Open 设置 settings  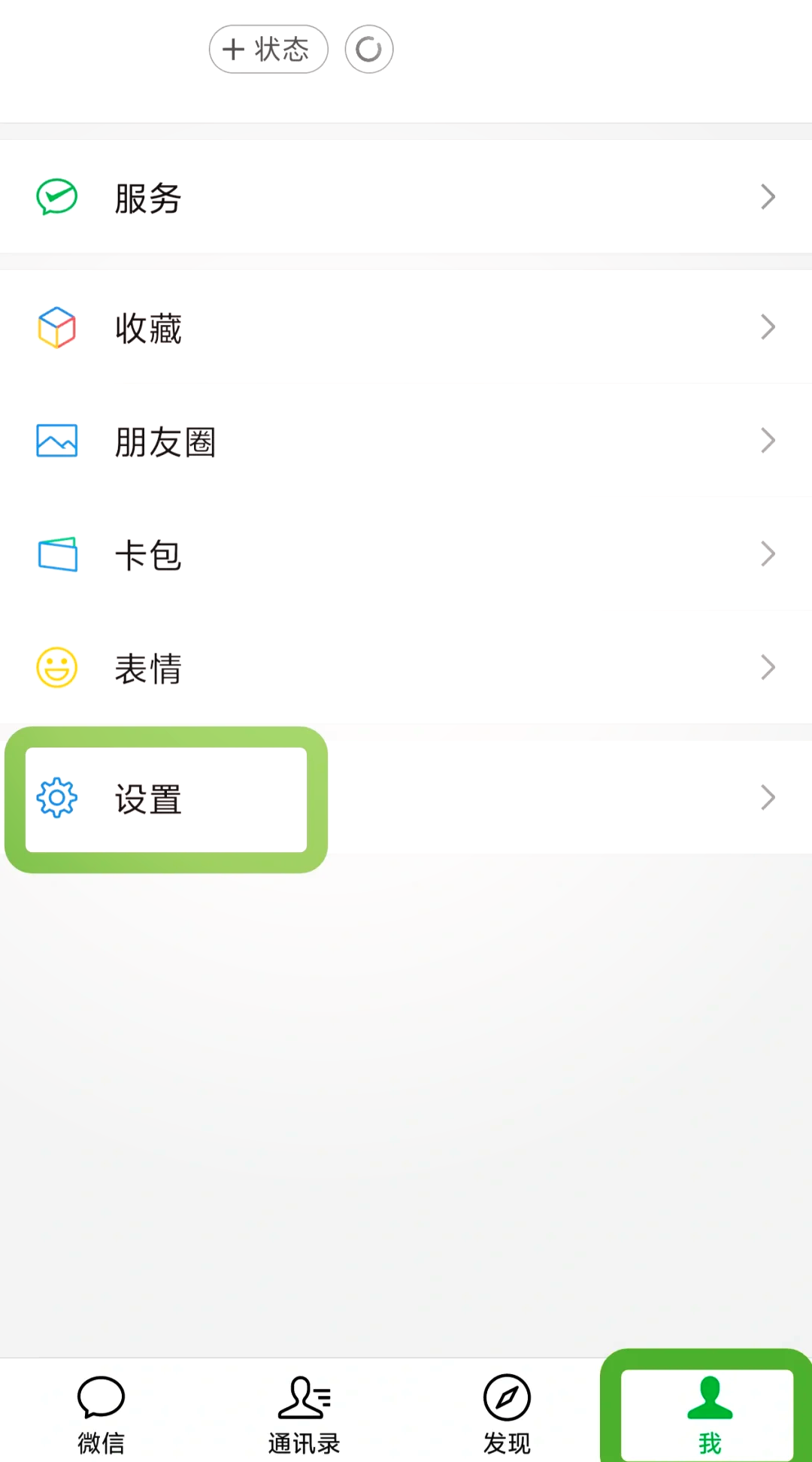406,799
